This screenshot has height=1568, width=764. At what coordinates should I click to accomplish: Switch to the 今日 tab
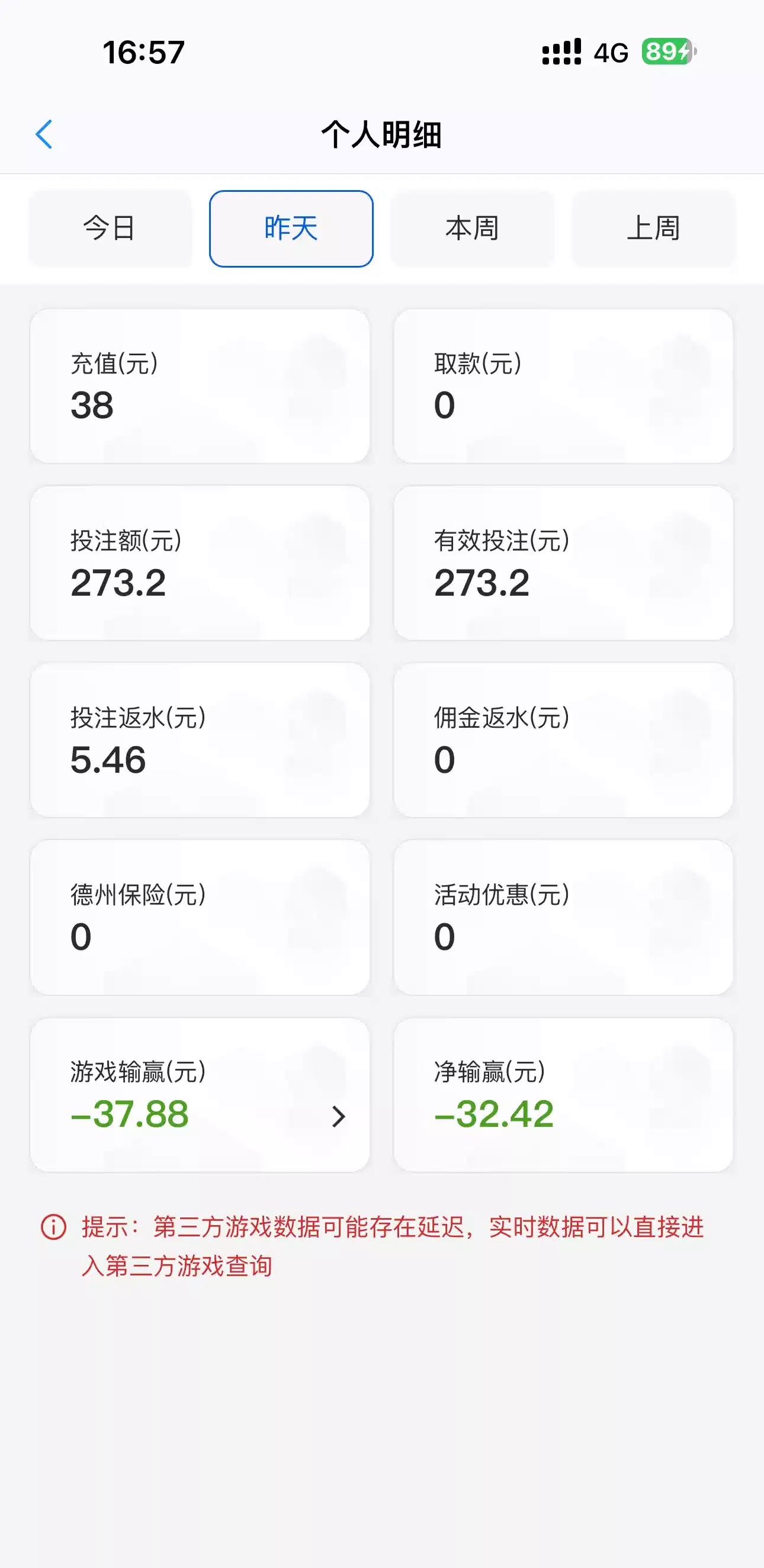(x=110, y=229)
